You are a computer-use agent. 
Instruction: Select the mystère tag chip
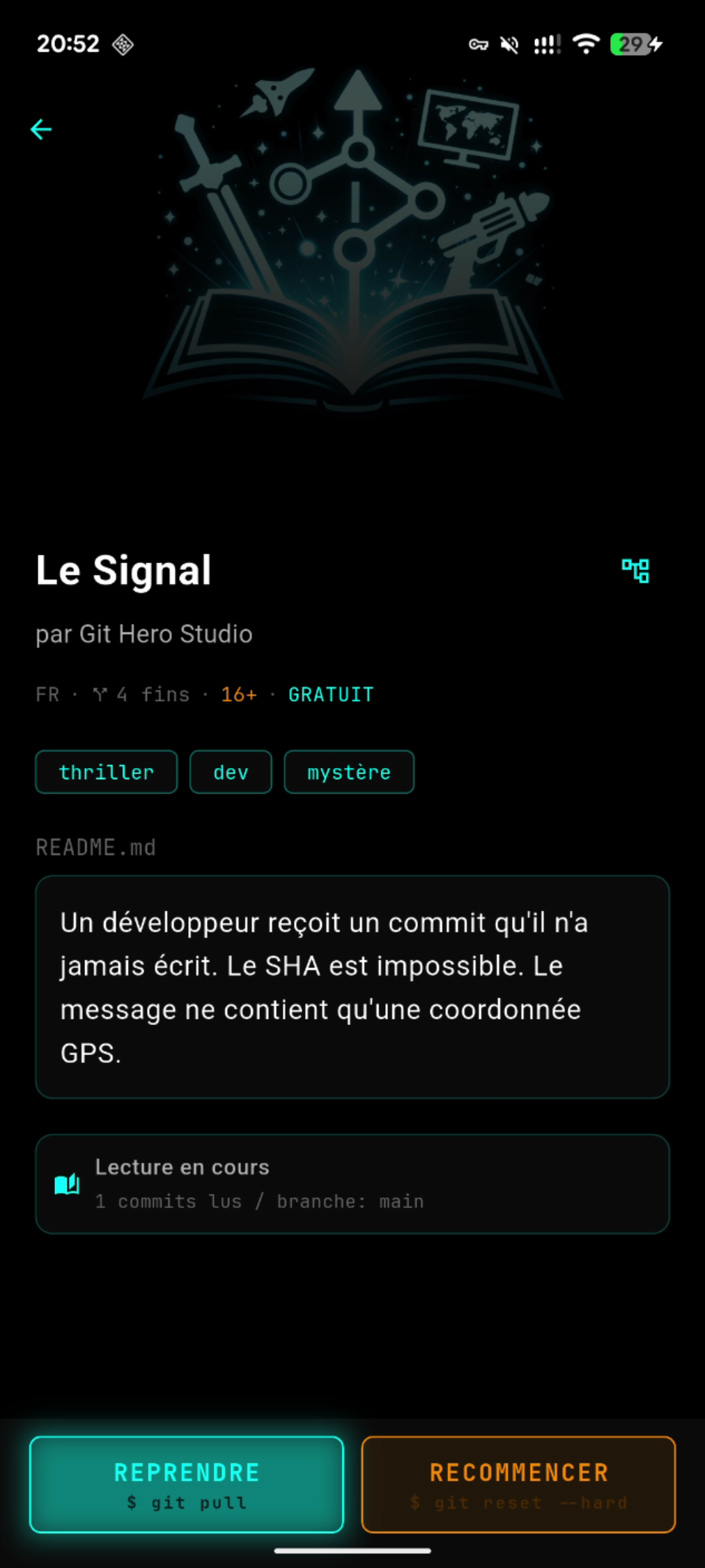(349, 772)
